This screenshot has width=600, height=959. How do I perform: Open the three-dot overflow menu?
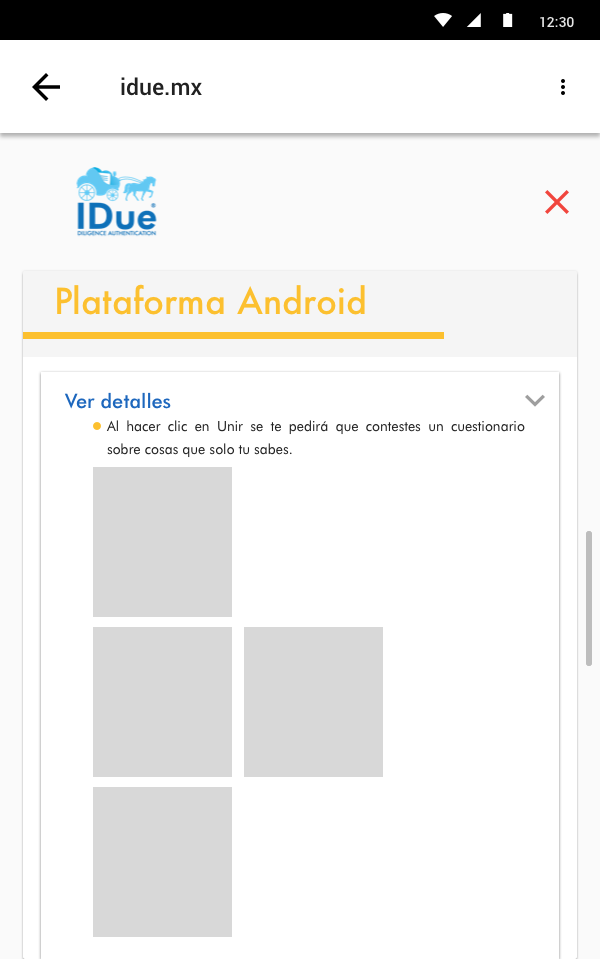coord(563,87)
